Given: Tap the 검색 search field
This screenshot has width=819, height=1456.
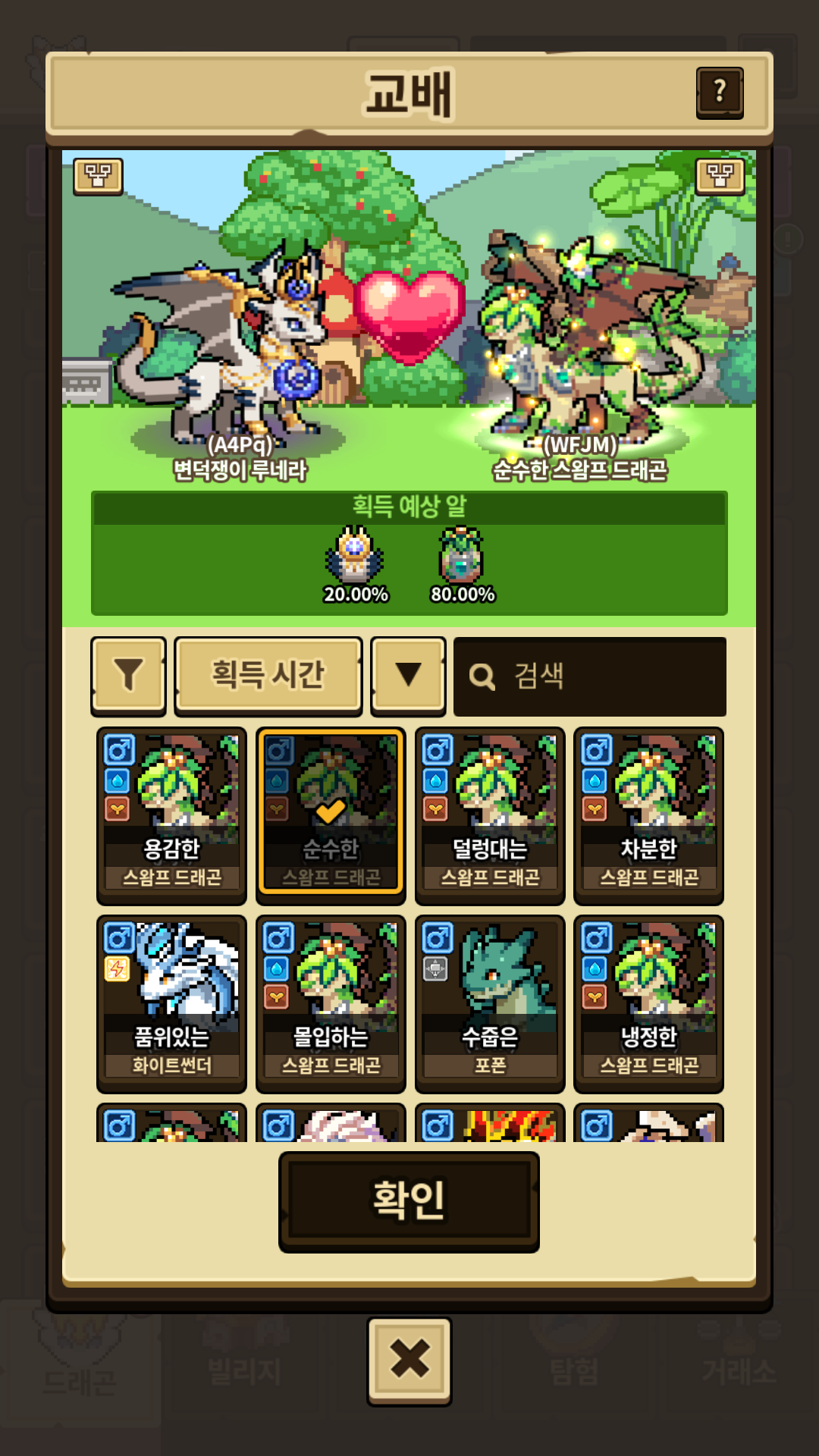Looking at the screenshot, I should (x=589, y=676).
